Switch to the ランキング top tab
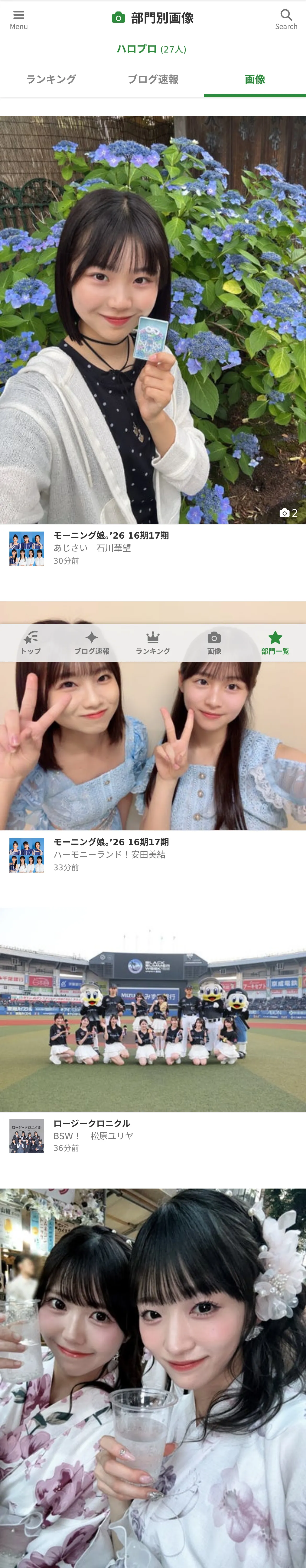Screen dimensions: 306x1568 (51, 79)
